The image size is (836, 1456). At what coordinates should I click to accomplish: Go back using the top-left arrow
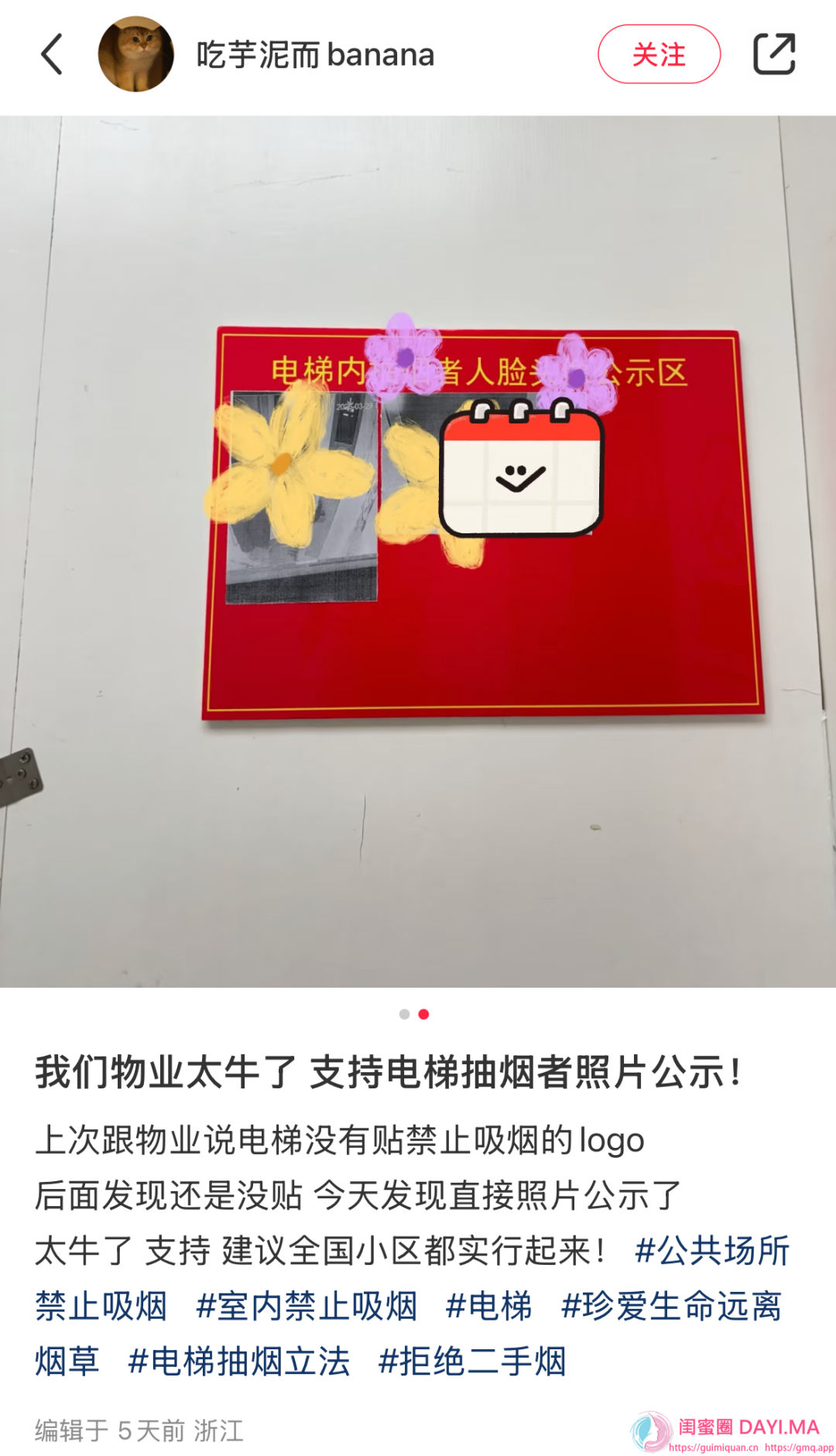coord(51,54)
